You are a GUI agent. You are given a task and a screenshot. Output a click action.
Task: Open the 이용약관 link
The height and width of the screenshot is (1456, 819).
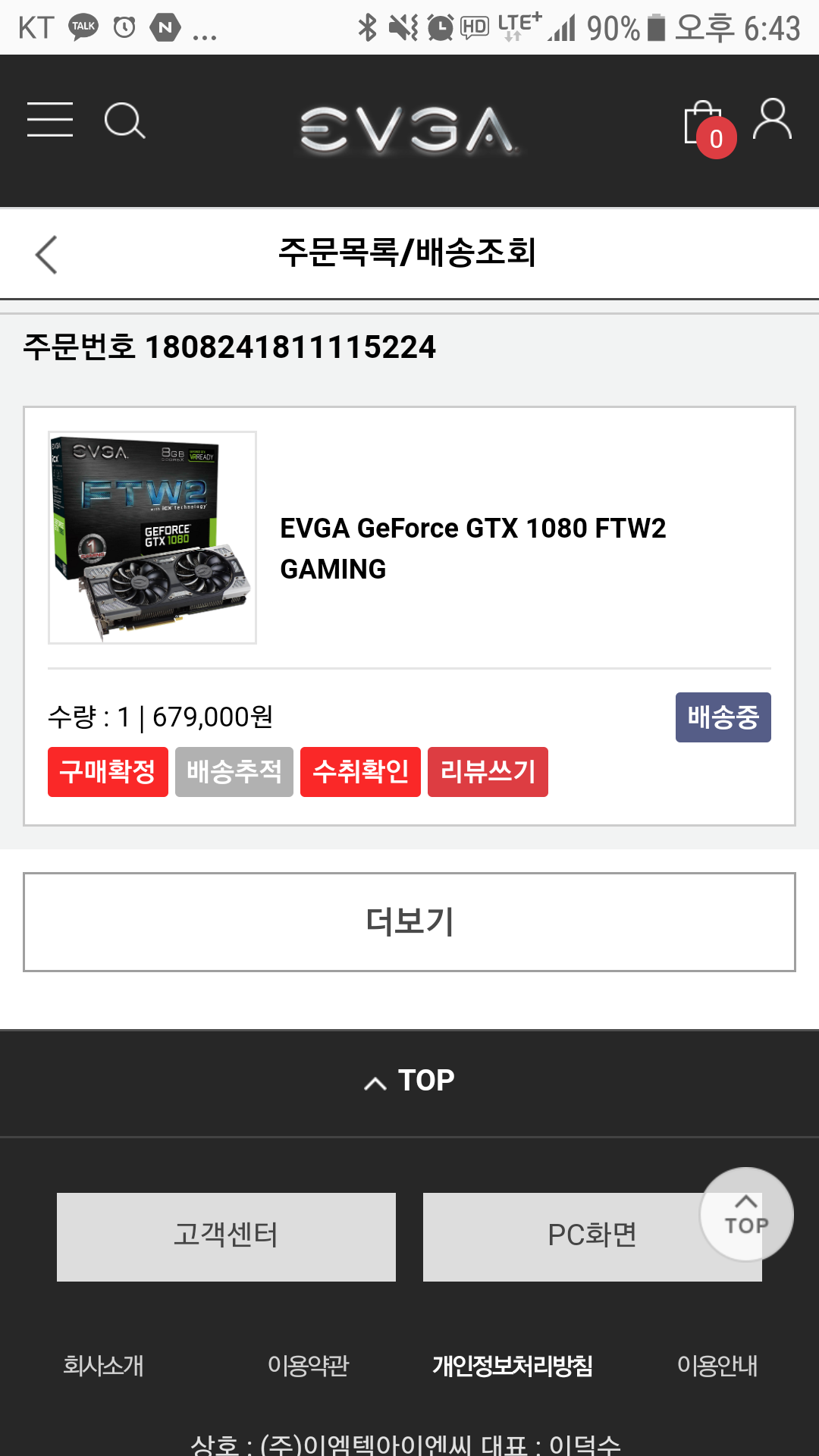tap(308, 1365)
